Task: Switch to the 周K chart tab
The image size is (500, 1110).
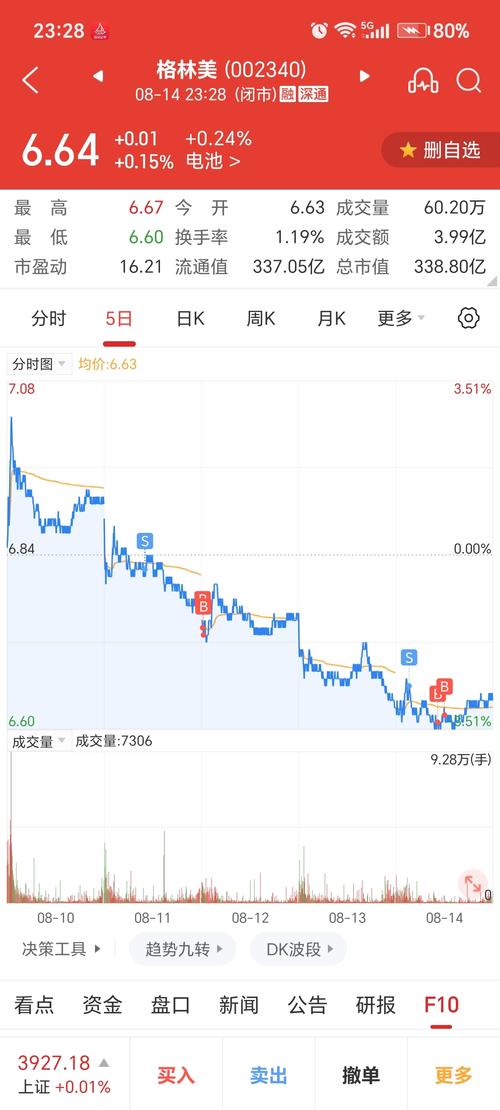Action: [x=261, y=319]
